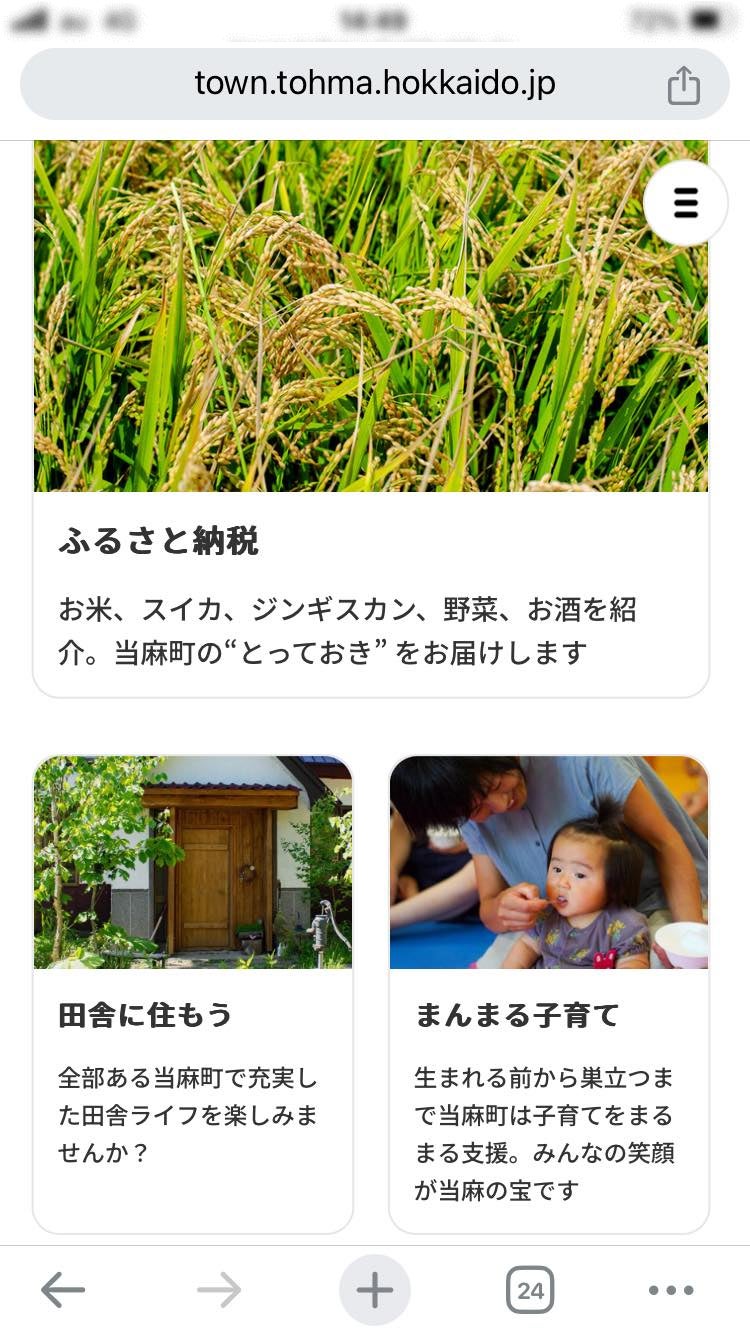Image resolution: width=750 pixels, height=1334 pixels.
Task: Open the site's hamburger menu
Action: tap(685, 203)
